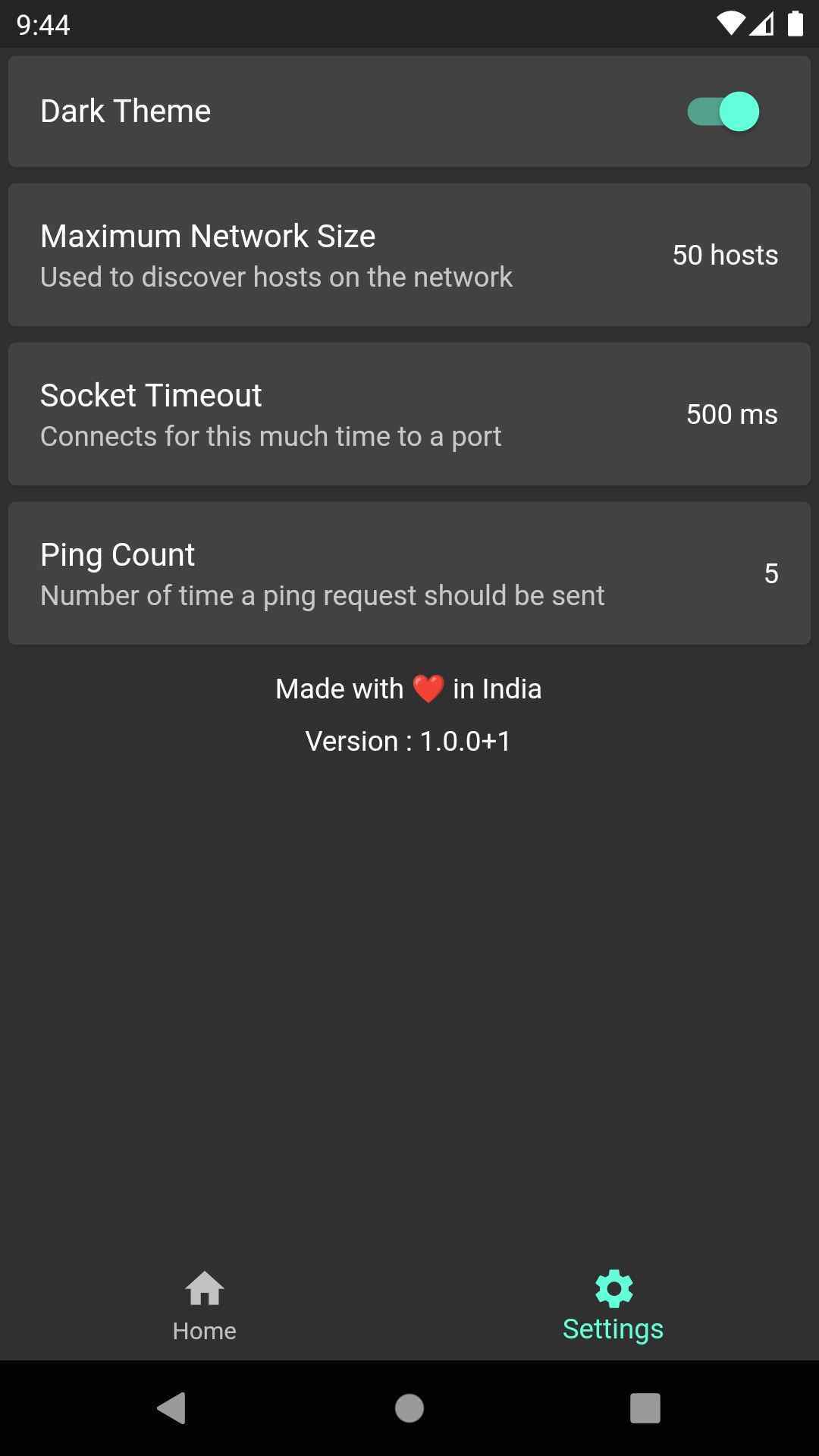Change the Socket Timeout value

(409, 415)
